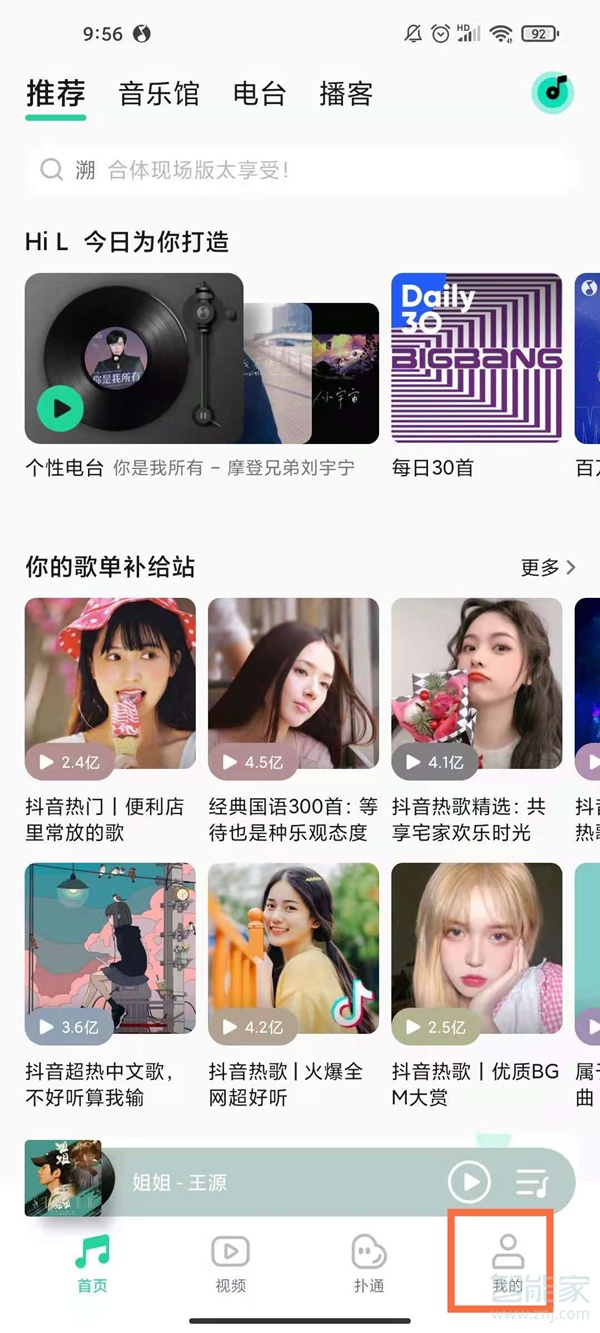Select the 首页 home tab

tap(92, 1263)
